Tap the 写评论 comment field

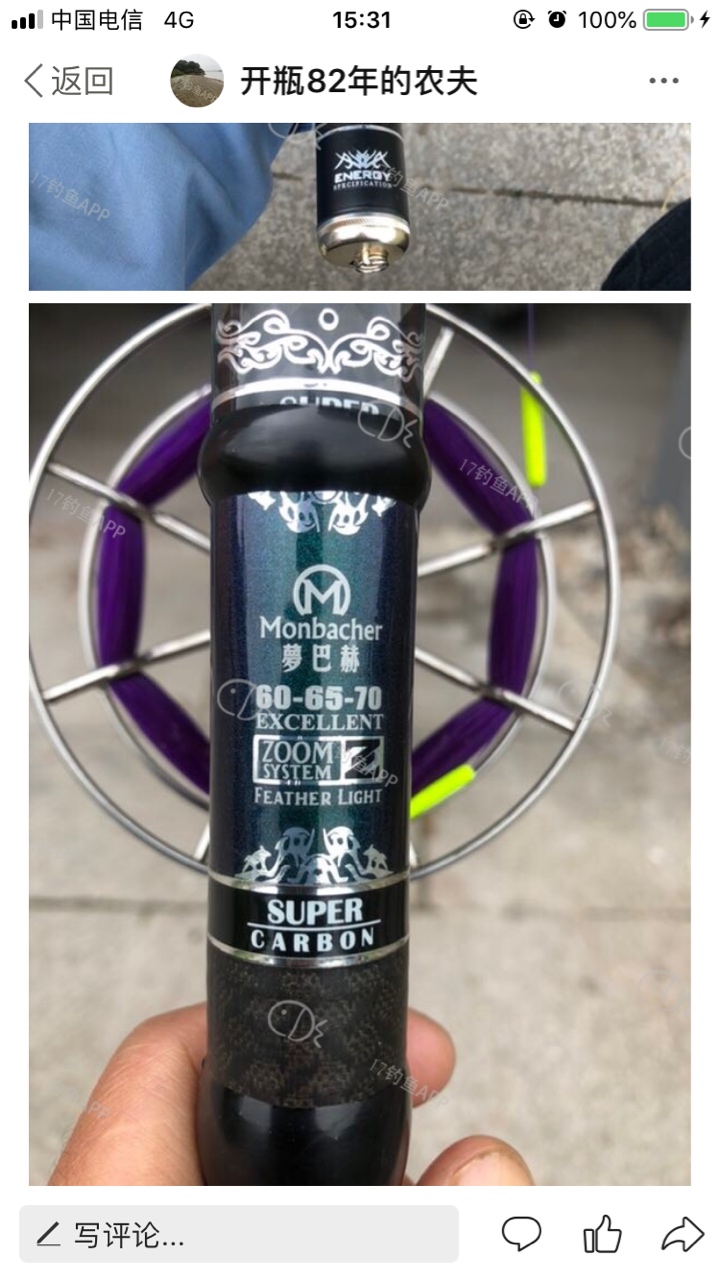238,1234
